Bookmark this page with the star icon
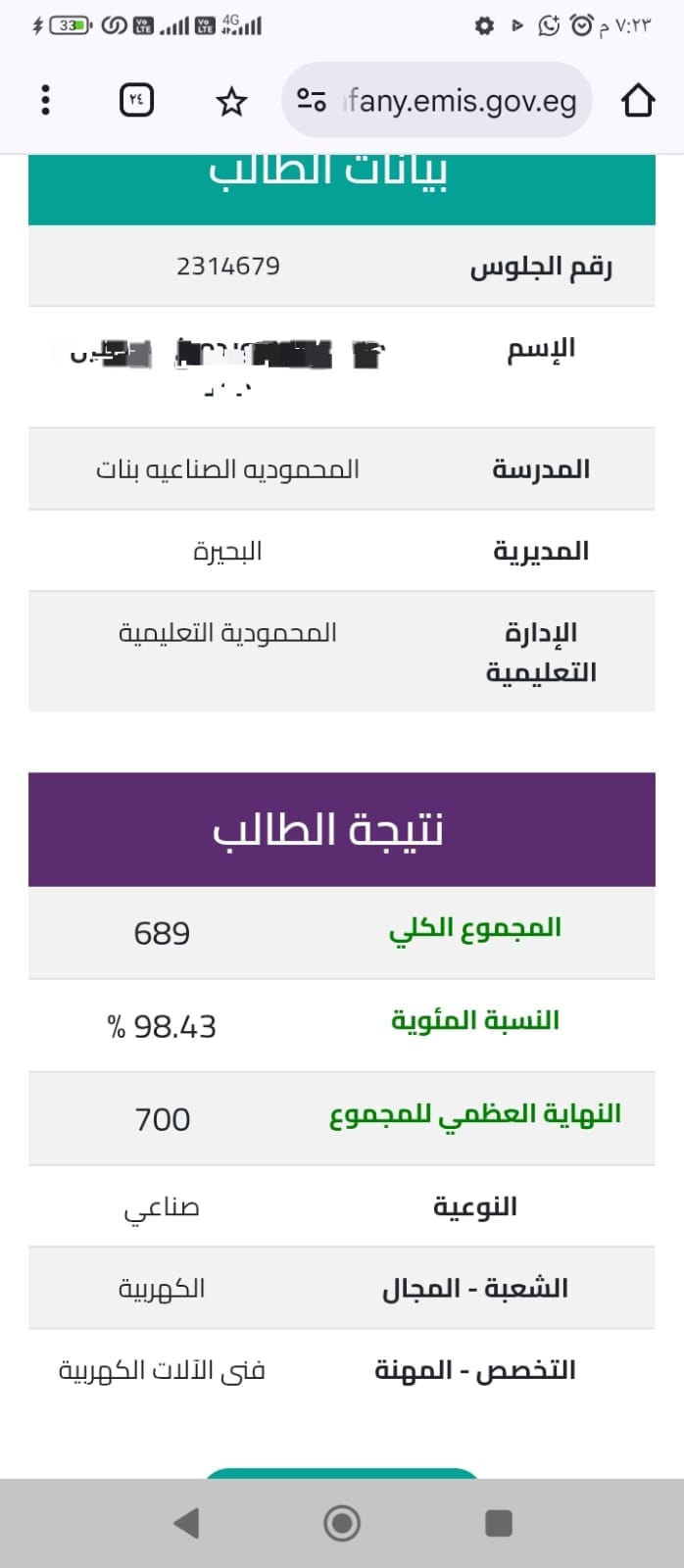 (x=231, y=101)
